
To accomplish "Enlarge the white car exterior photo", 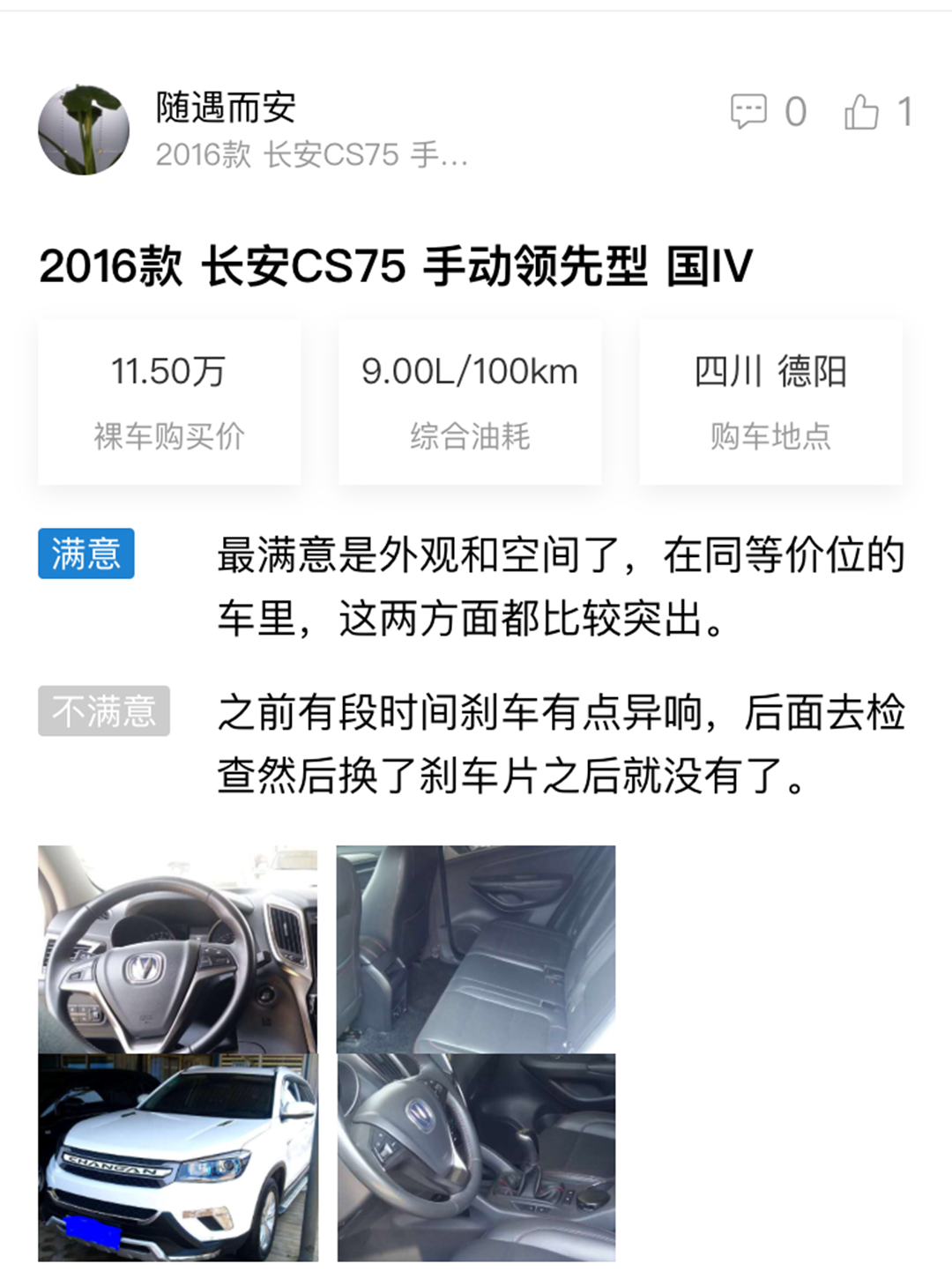I will pyautogui.click(x=177, y=1156).
